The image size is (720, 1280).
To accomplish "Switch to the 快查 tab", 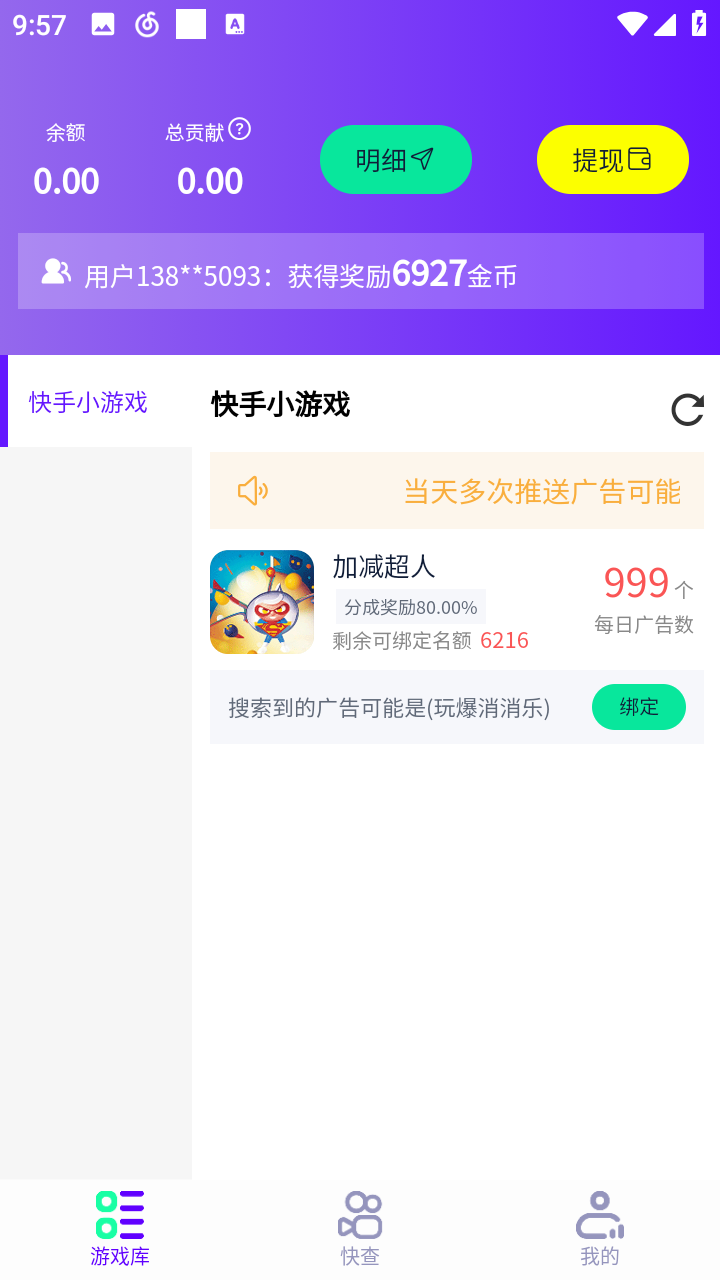I will [x=360, y=1229].
